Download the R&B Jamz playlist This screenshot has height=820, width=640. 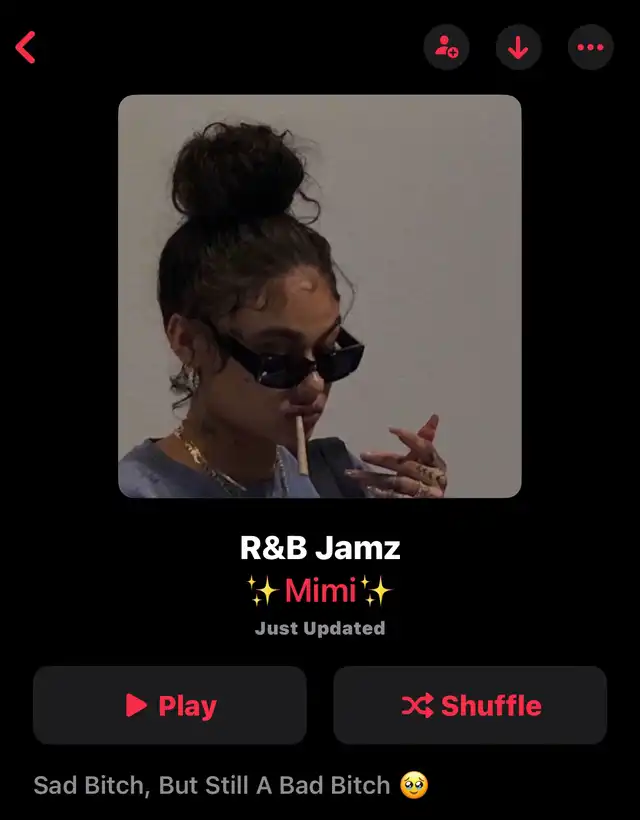518,47
